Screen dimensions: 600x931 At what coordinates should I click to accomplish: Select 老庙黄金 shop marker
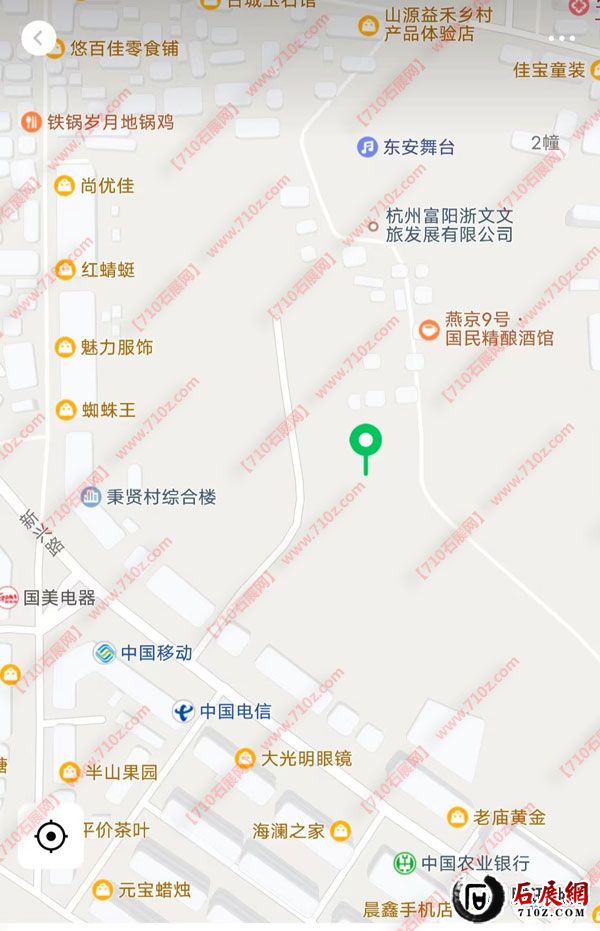[458, 817]
